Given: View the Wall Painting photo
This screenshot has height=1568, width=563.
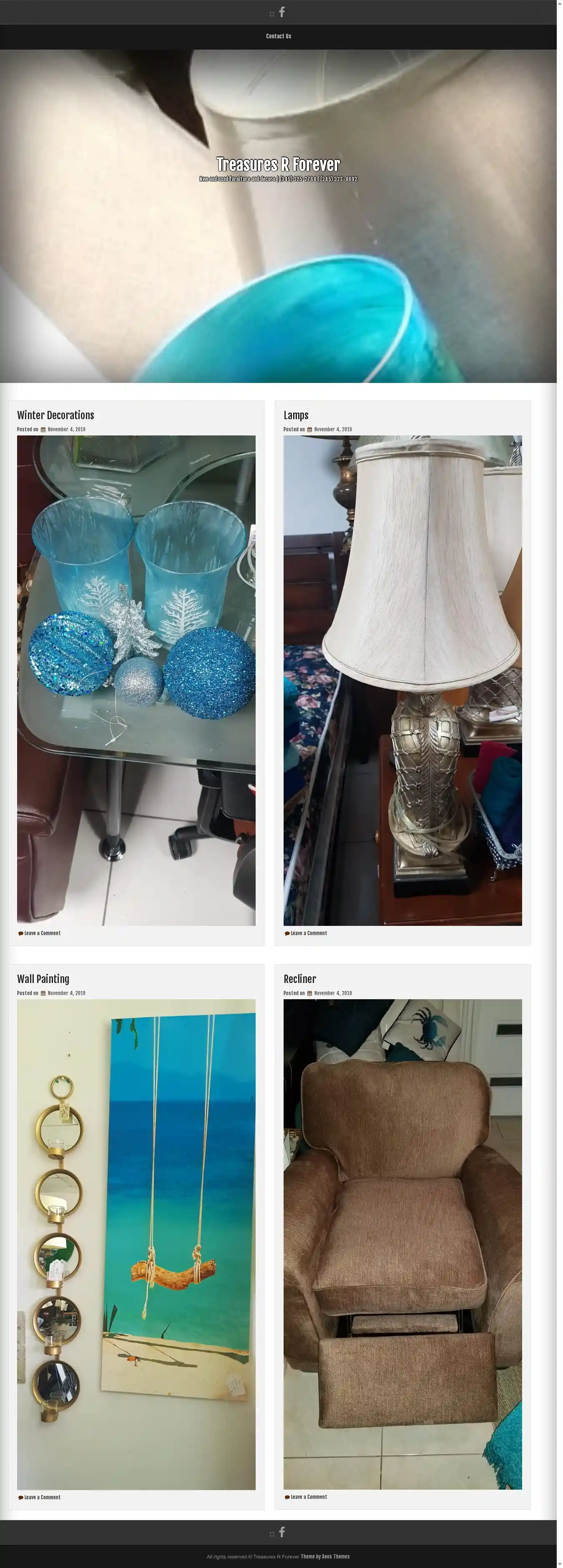Looking at the screenshot, I should (136, 1244).
